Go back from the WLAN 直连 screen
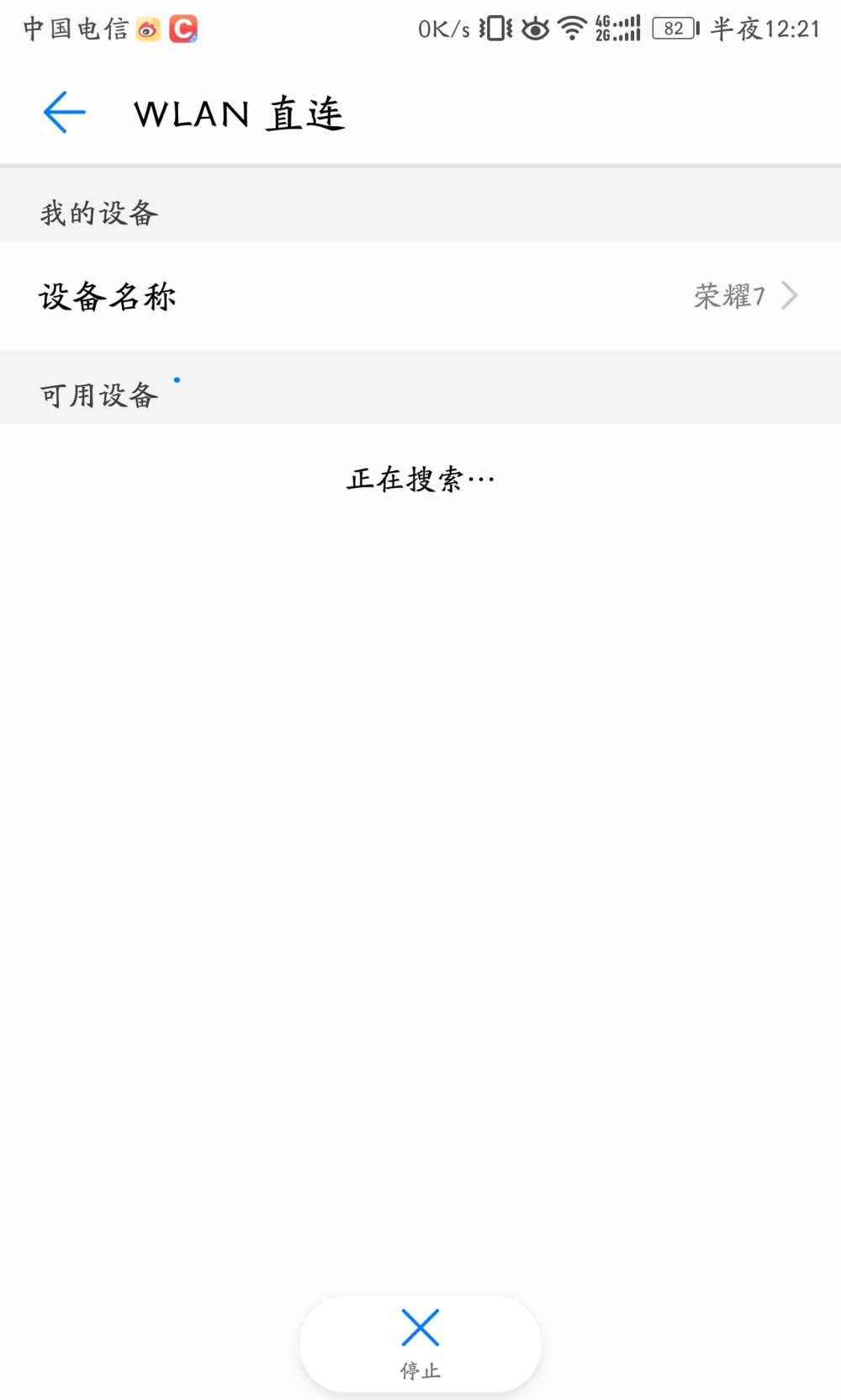This screenshot has height=1400, width=841. [65, 113]
